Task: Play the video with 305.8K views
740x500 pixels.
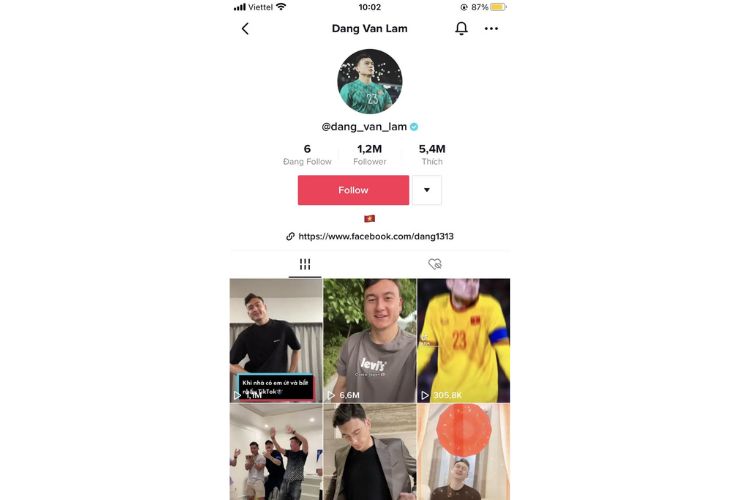Action: coord(463,340)
